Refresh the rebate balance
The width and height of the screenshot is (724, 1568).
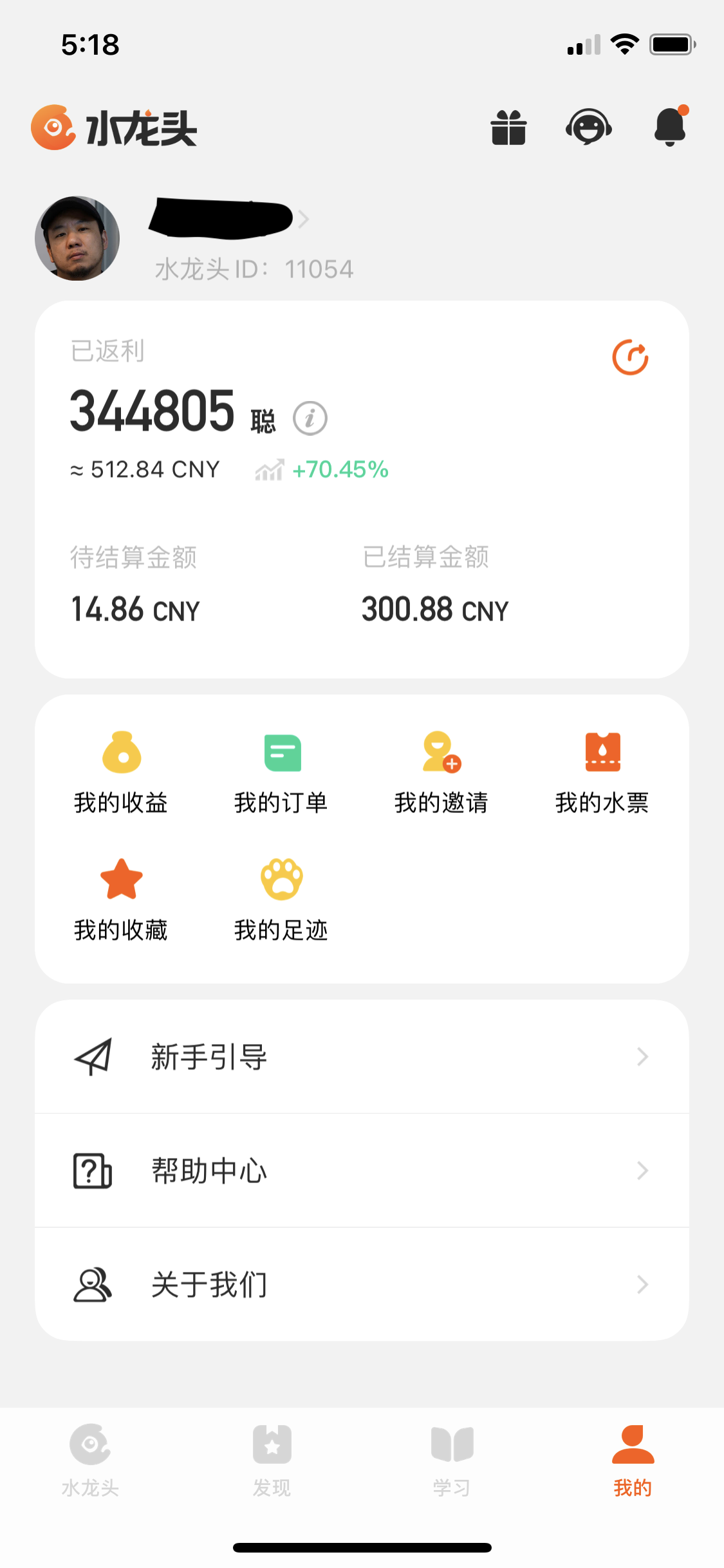tap(630, 357)
